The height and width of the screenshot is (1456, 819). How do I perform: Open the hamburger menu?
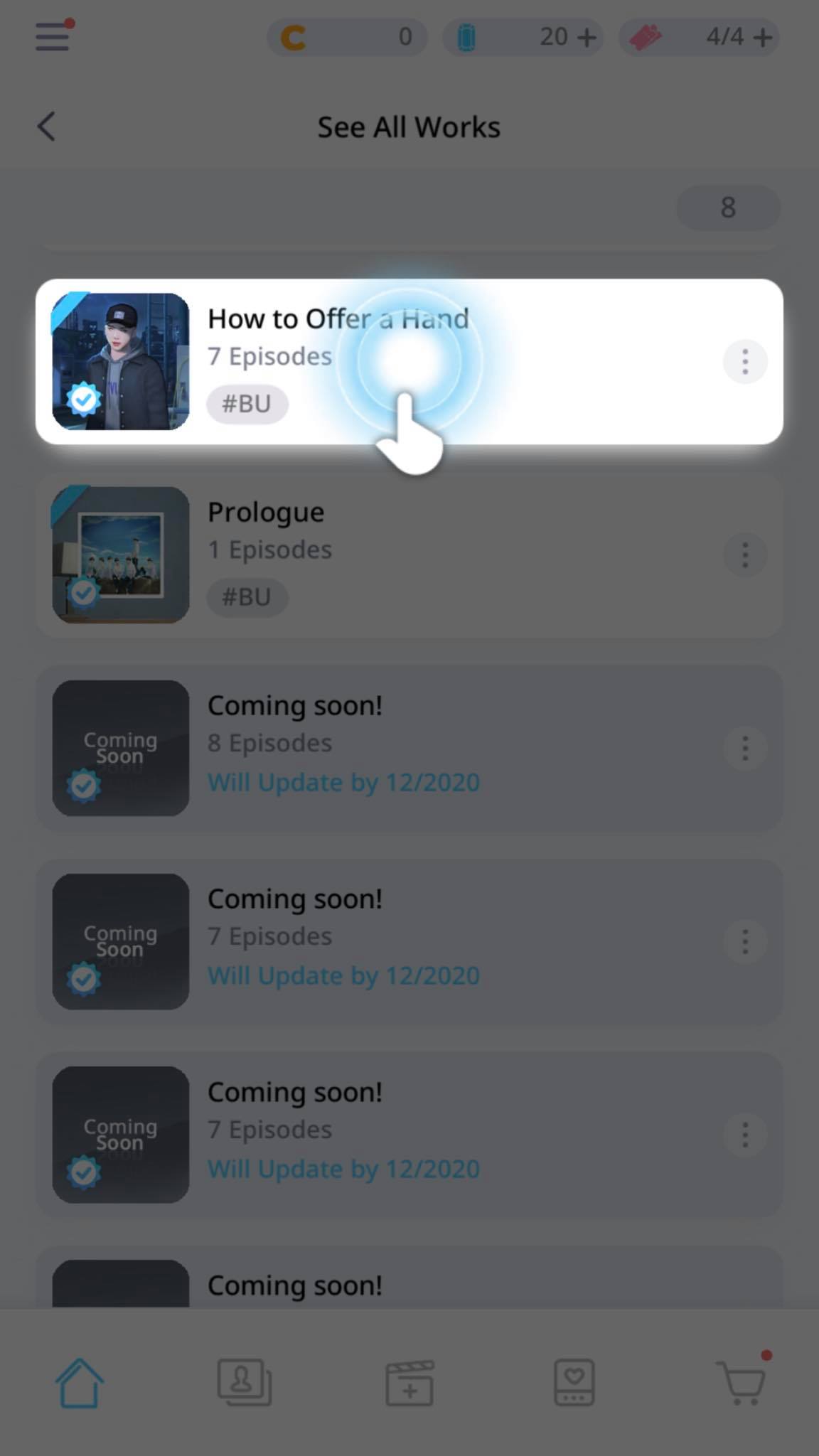tap(53, 36)
